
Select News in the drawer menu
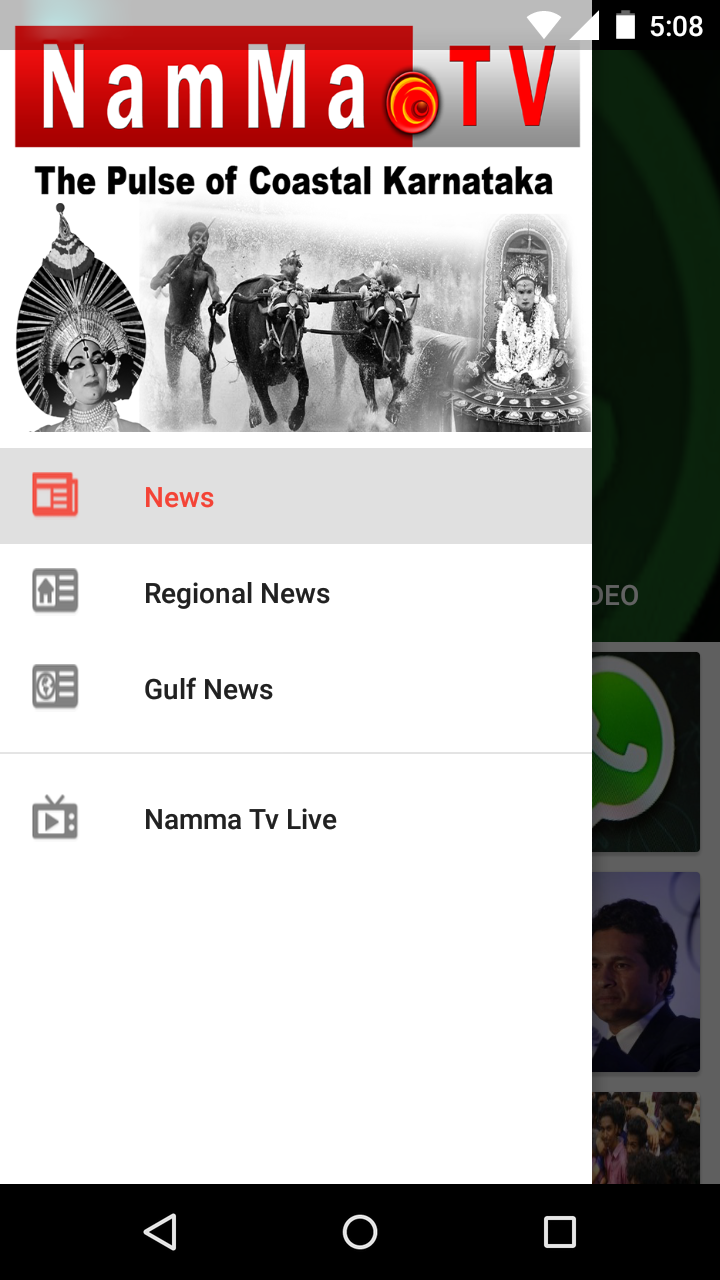296,496
